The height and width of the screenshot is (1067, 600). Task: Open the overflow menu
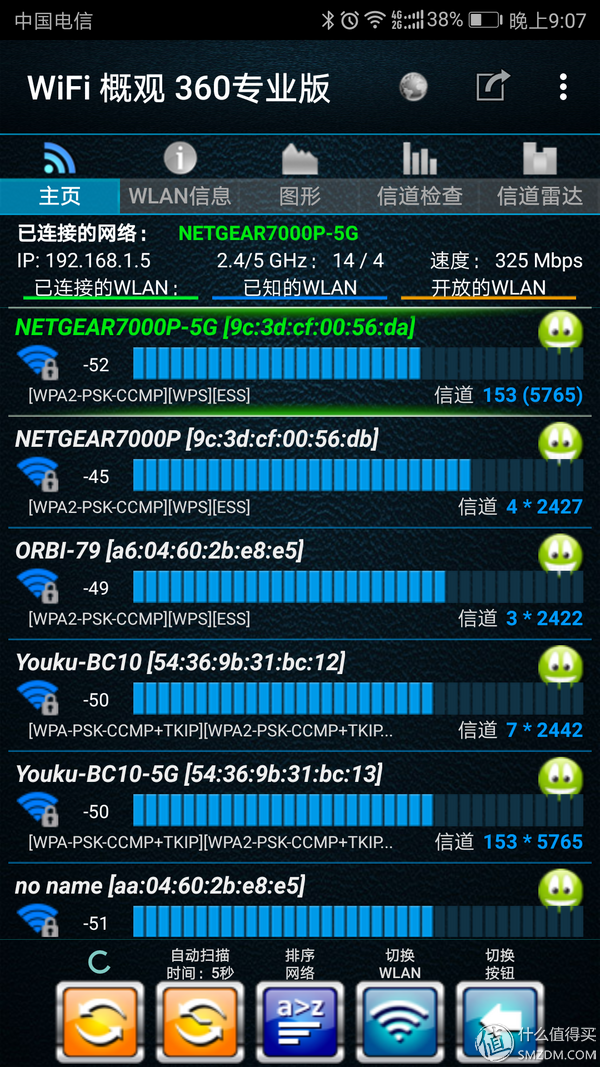[x=563, y=87]
